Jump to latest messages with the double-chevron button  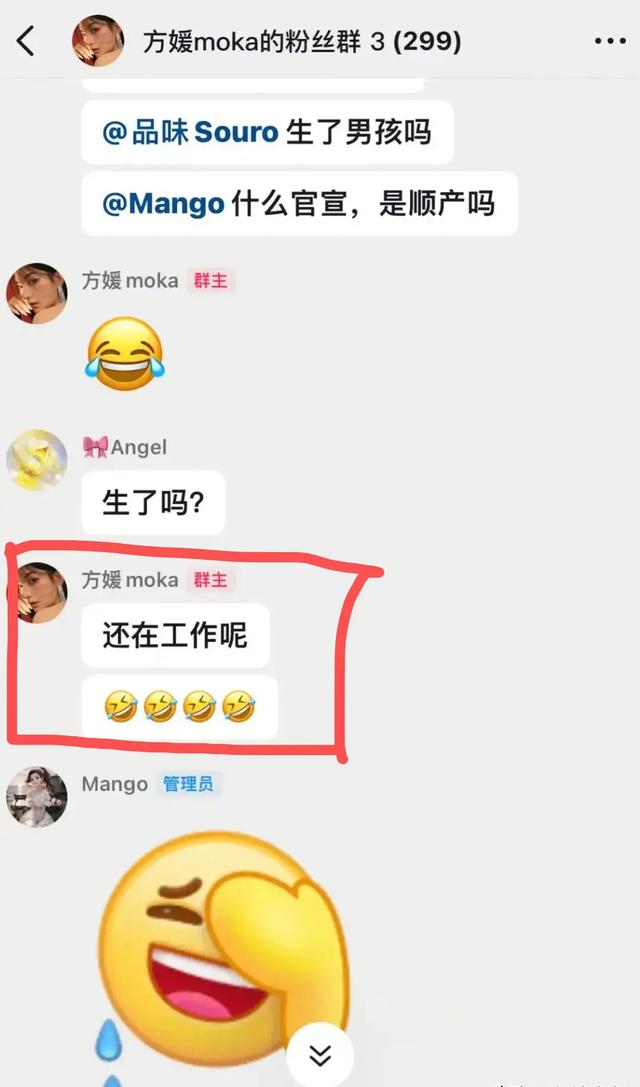pyautogui.click(x=320, y=1056)
